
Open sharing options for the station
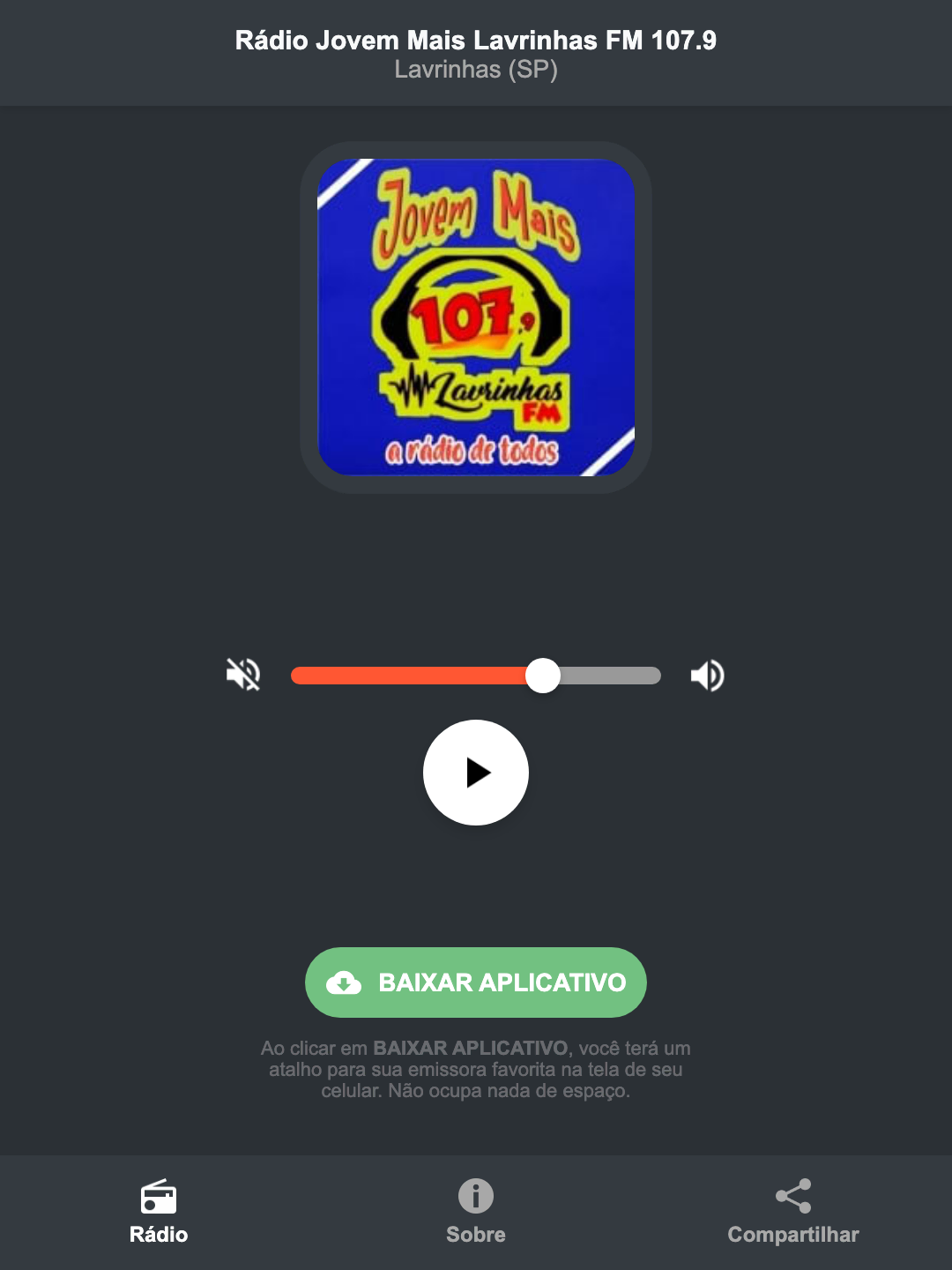coord(792,1213)
